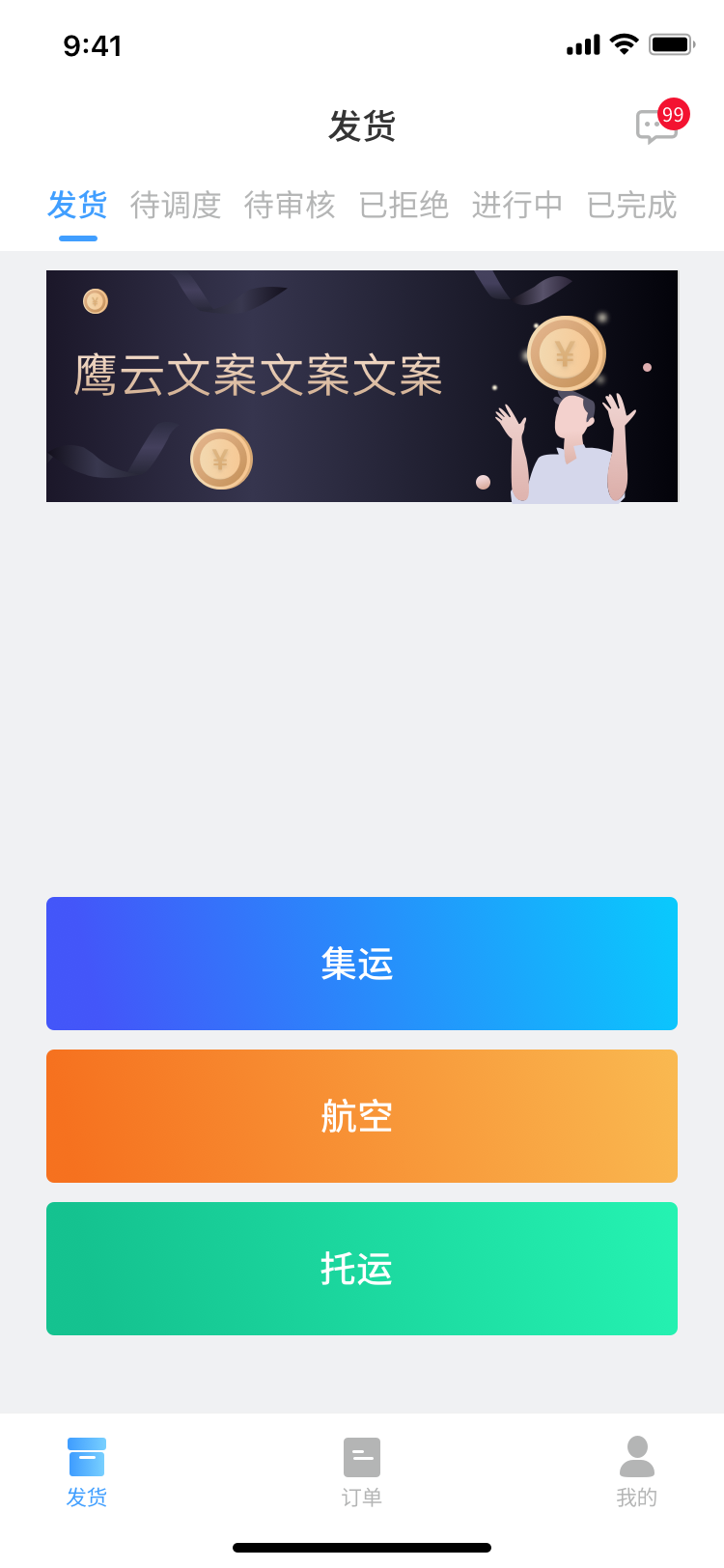Switch to the 待审核 tab
Screen dimensions: 724x1568
[x=290, y=205]
